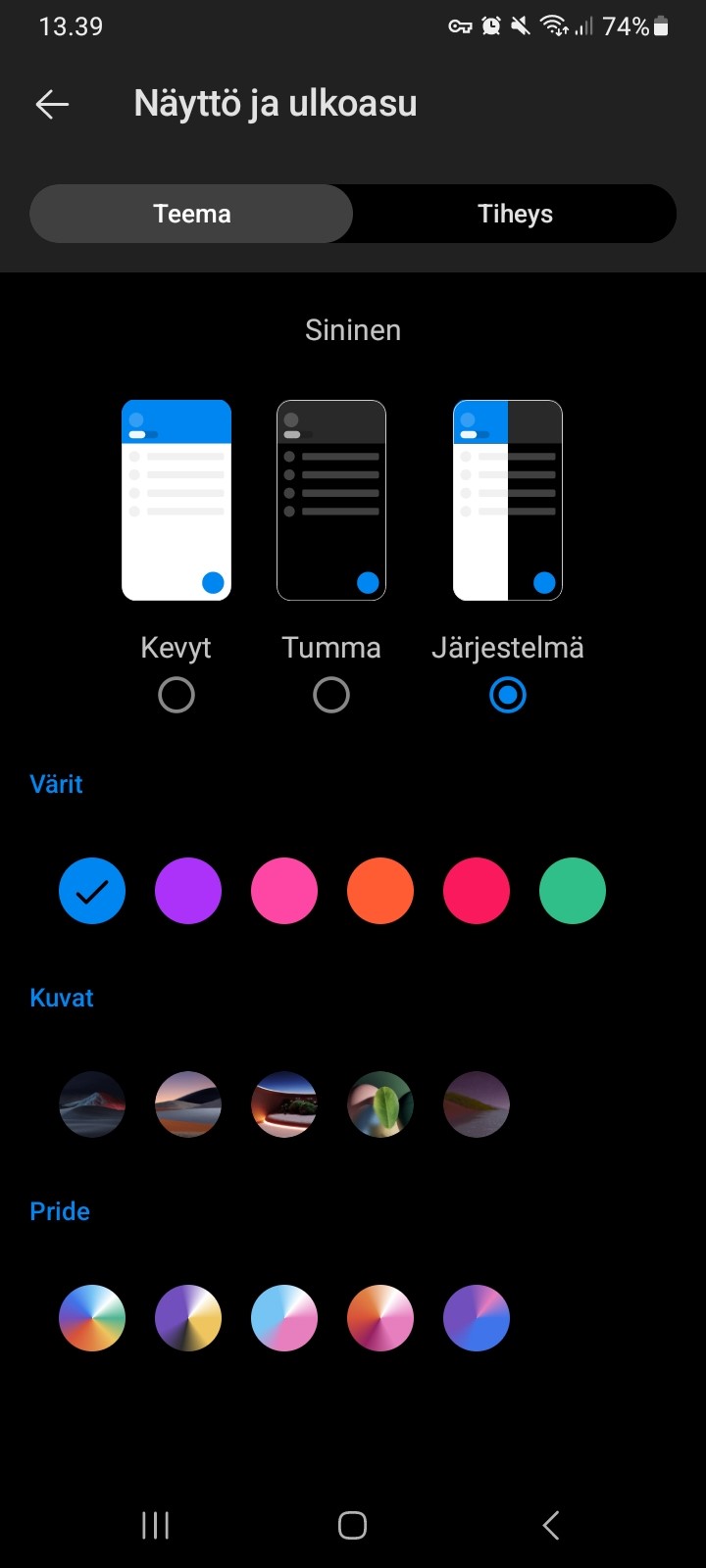Apply the purple and blue Pride theme
The width and height of the screenshot is (706, 1568).
[477, 1318]
